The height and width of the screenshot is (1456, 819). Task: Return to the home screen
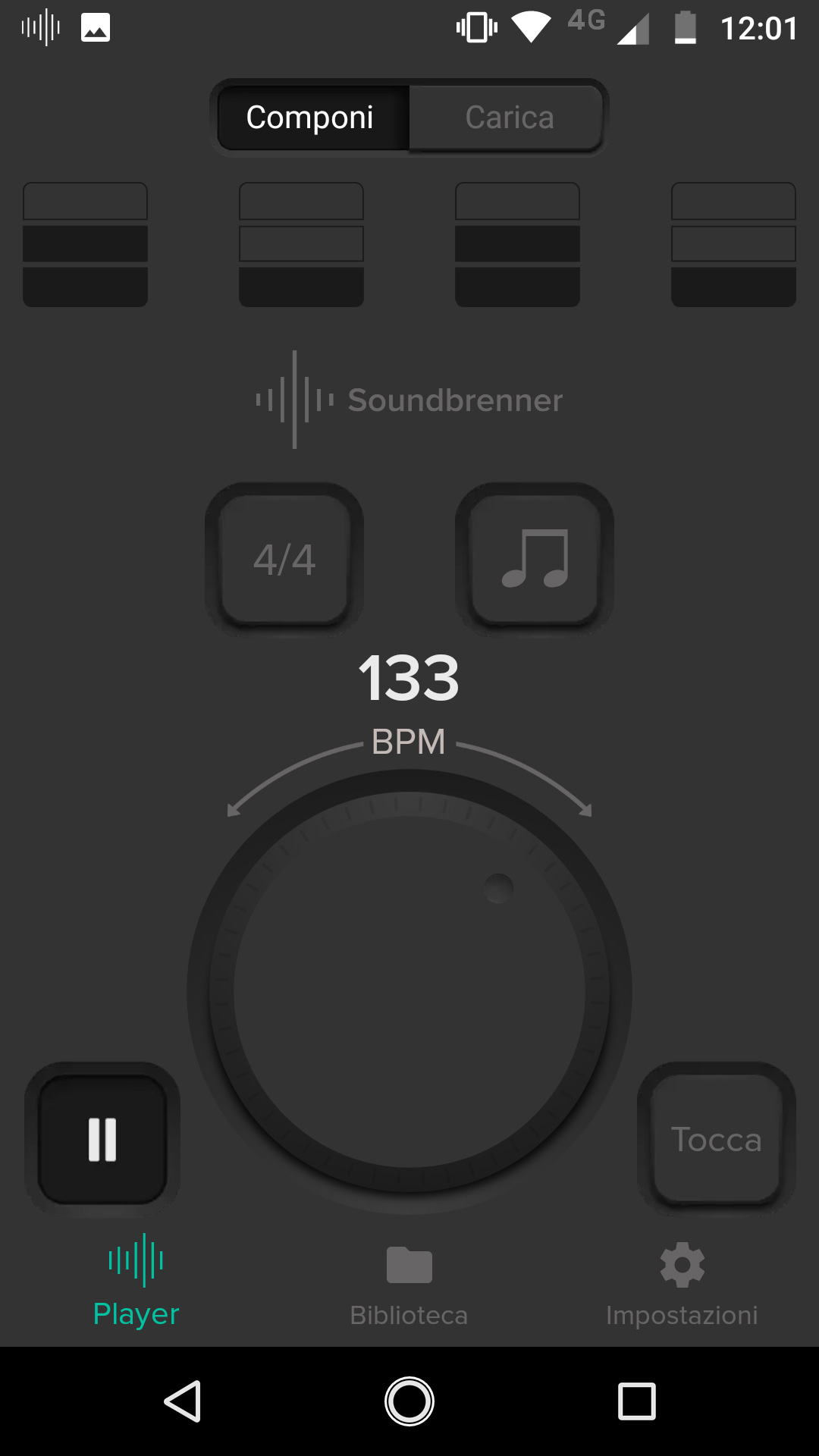click(x=409, y=1401)
